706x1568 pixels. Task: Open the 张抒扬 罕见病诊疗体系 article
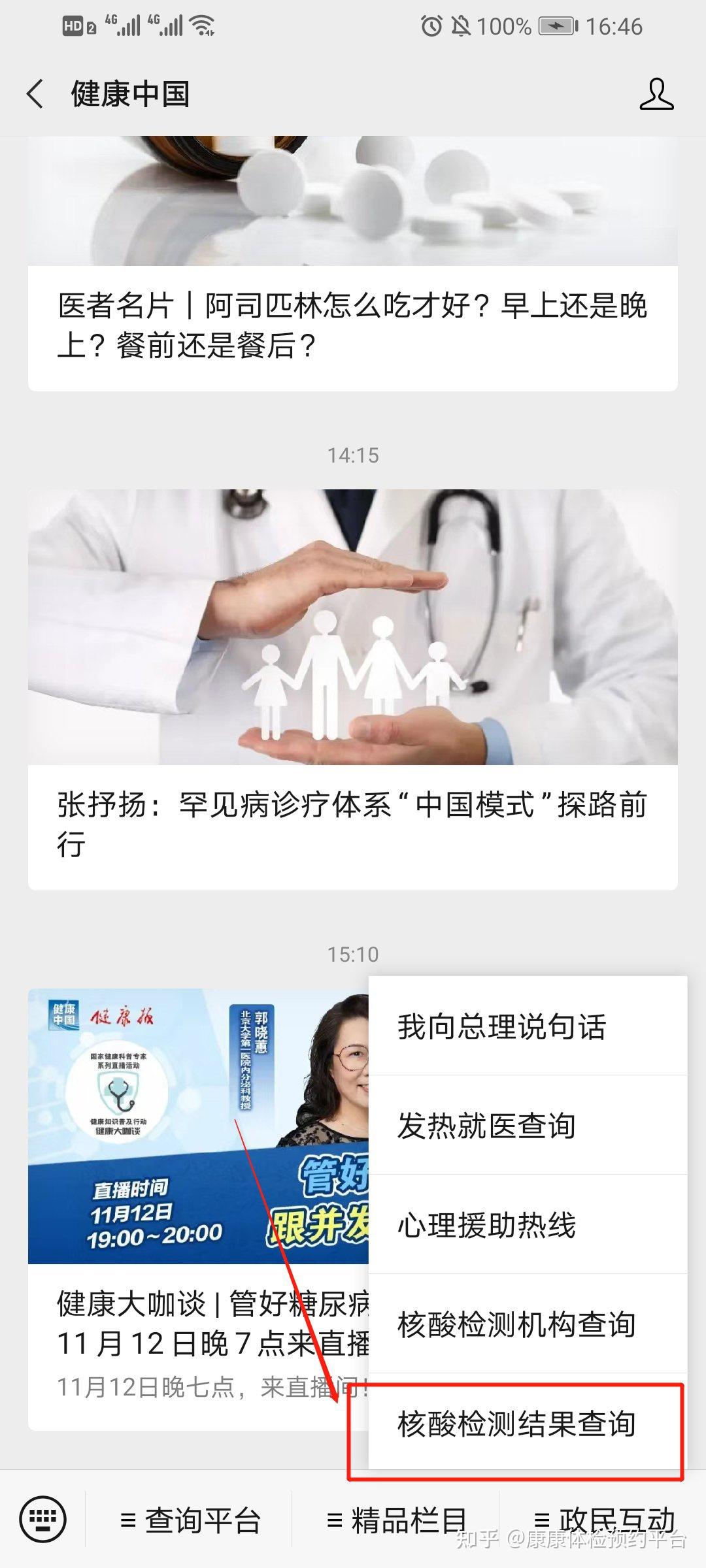click(352, 825)
